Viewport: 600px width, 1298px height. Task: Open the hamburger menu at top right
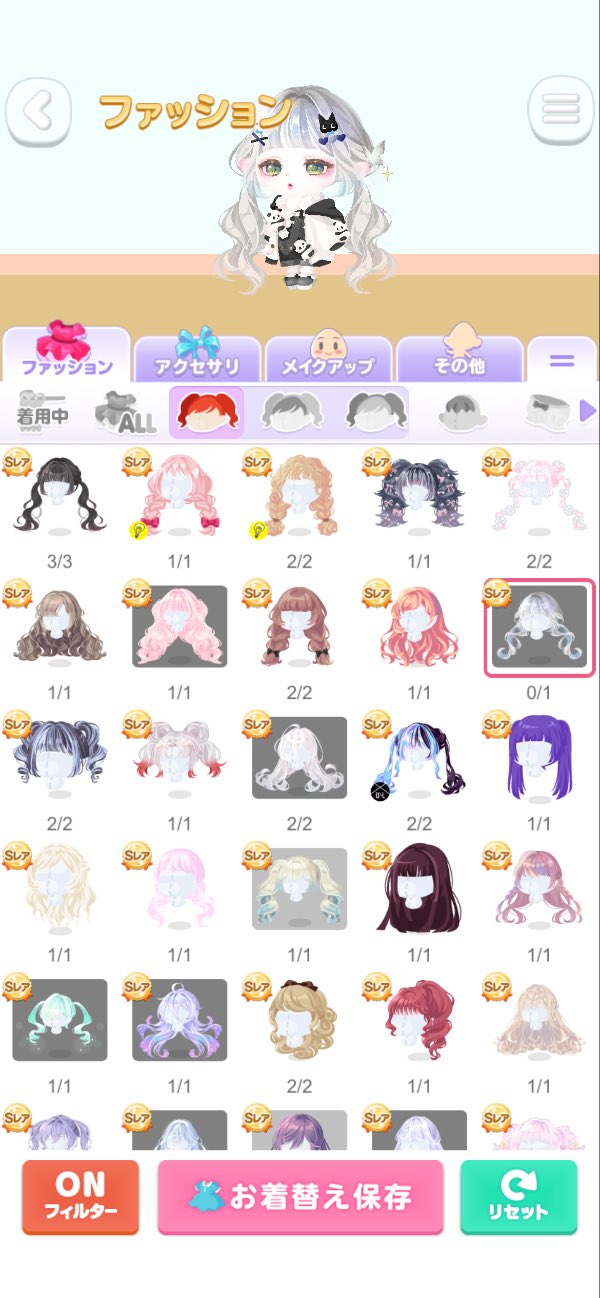pyautogui.click(x=560, y=110)
